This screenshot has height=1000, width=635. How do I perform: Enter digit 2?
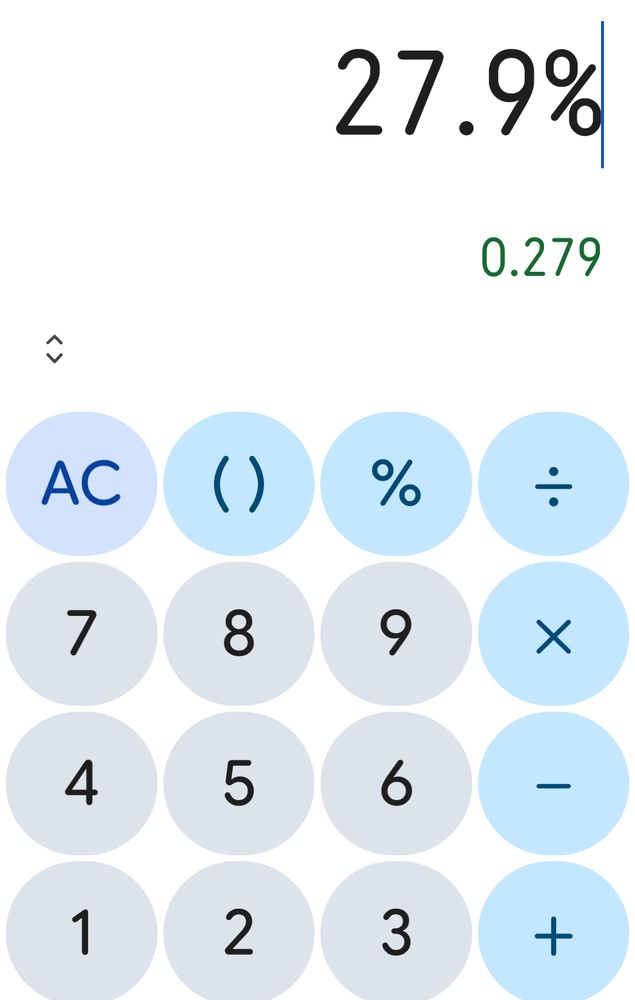[239, 932]
